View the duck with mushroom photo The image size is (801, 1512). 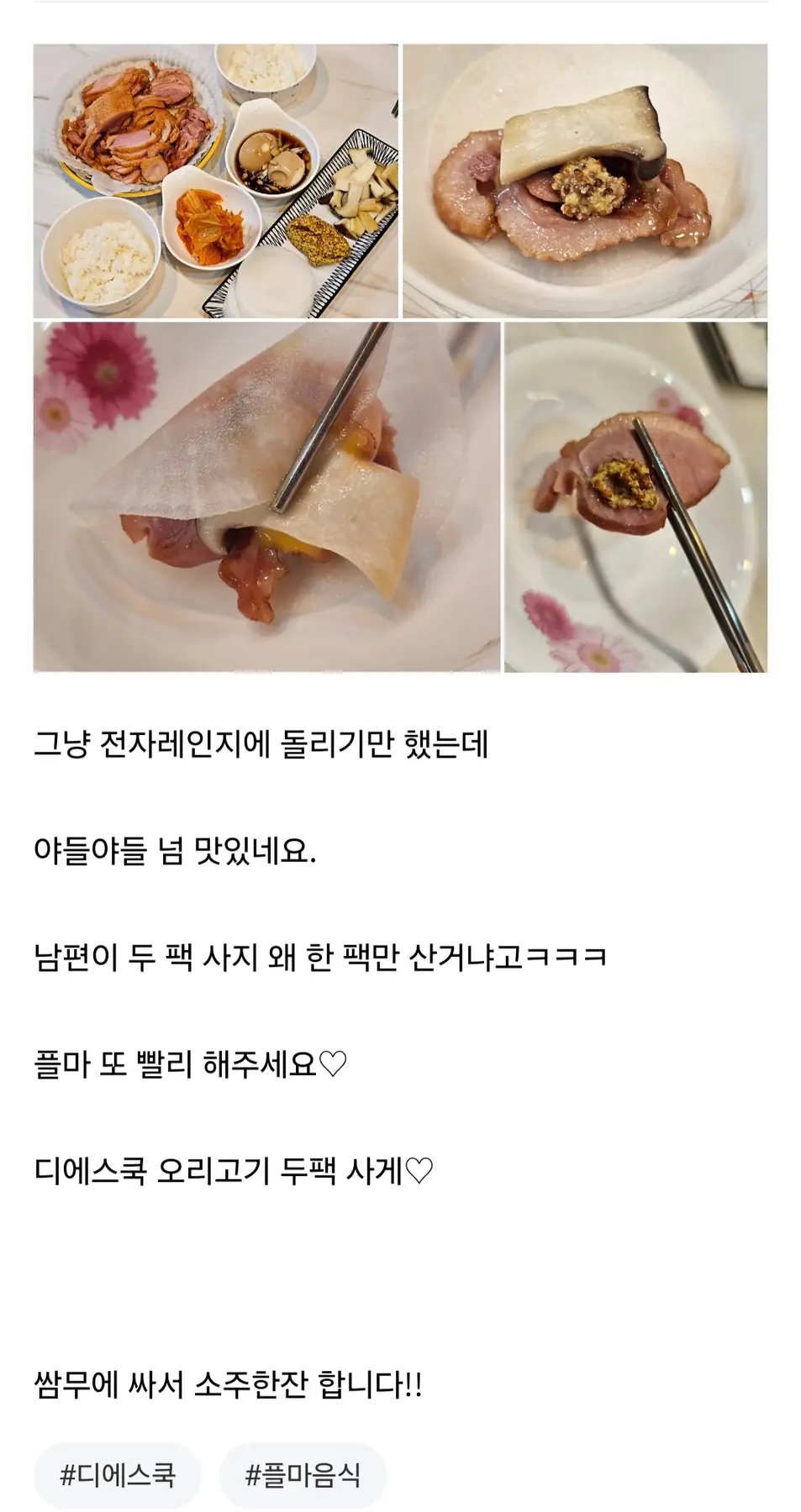[585, 181]
